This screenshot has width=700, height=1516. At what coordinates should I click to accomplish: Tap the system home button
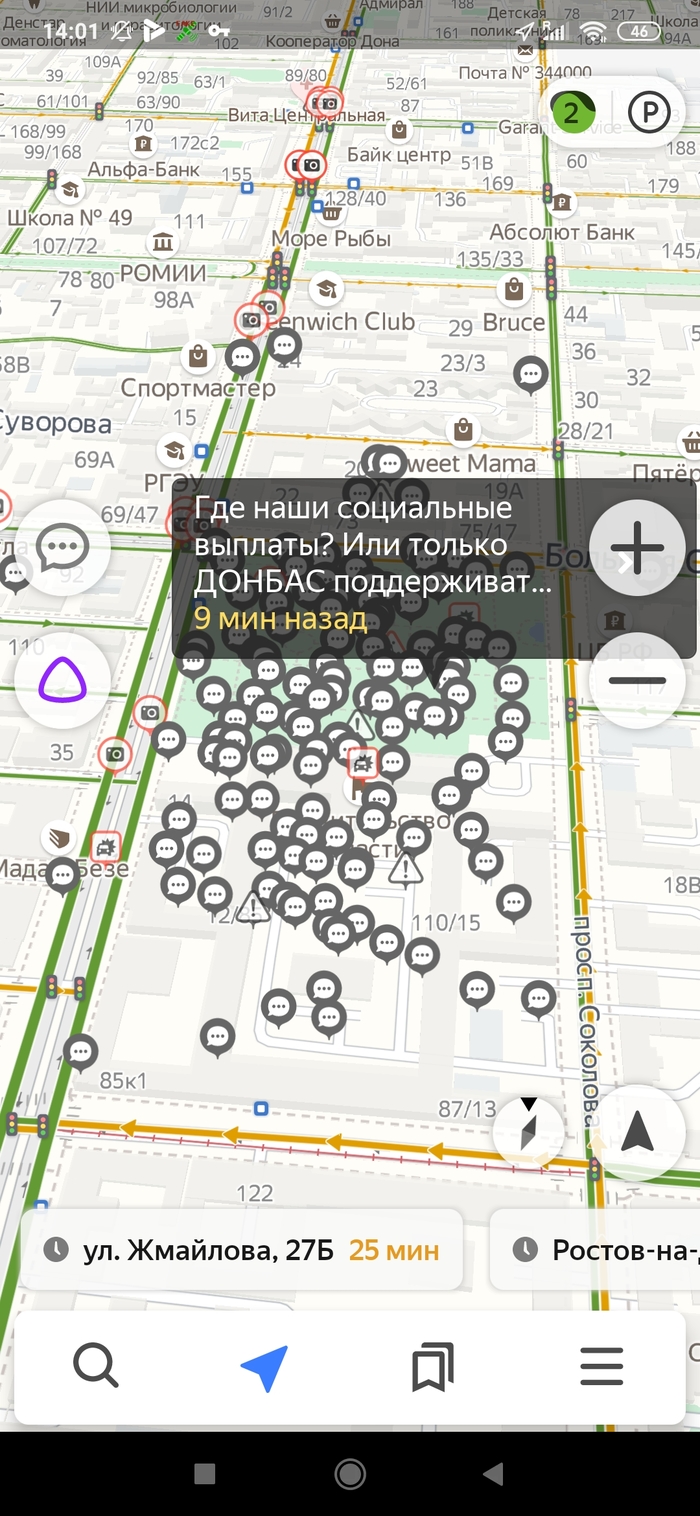coord(350,1473)
